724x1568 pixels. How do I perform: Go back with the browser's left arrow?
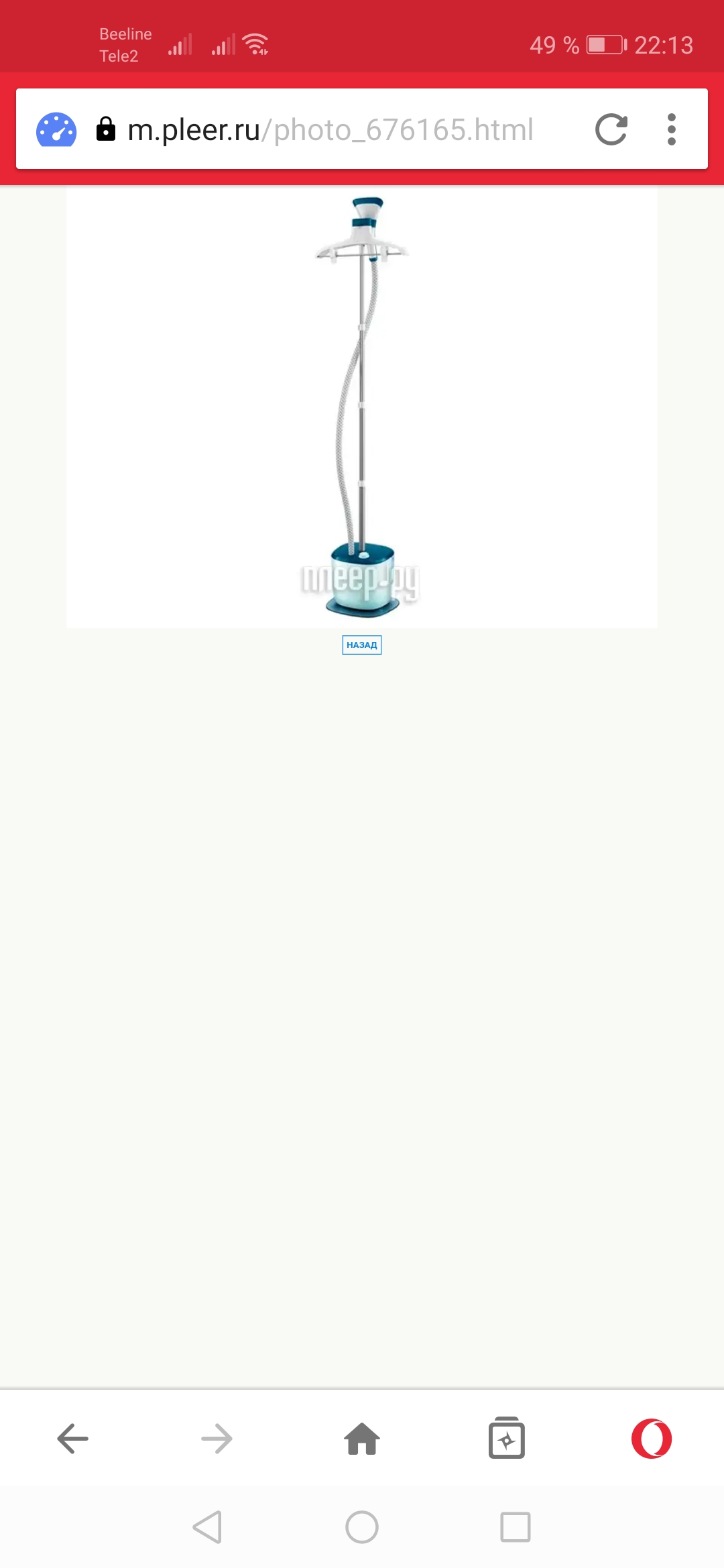[72, 1439]
